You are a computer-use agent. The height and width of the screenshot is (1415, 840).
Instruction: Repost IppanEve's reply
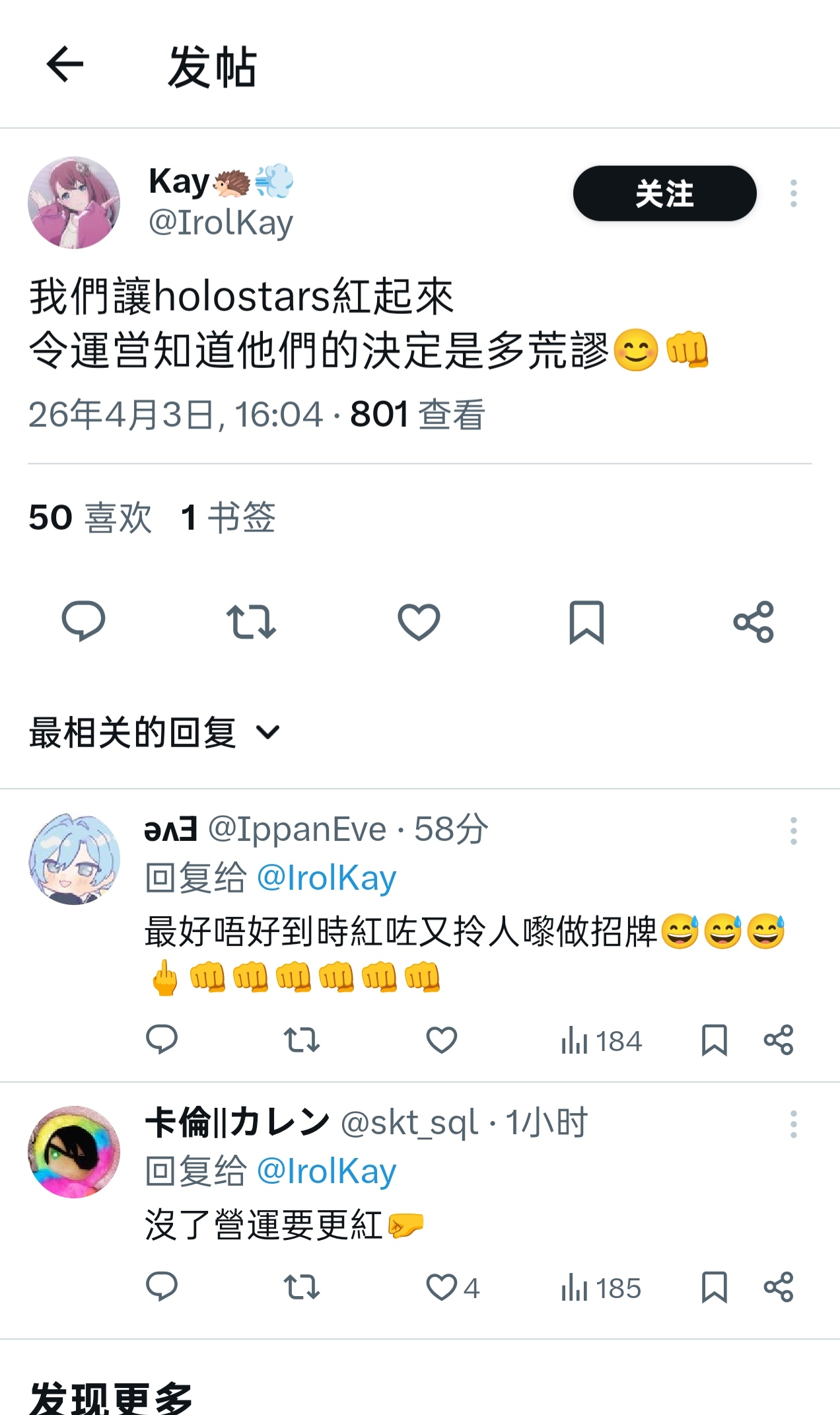coord(302,1040)
